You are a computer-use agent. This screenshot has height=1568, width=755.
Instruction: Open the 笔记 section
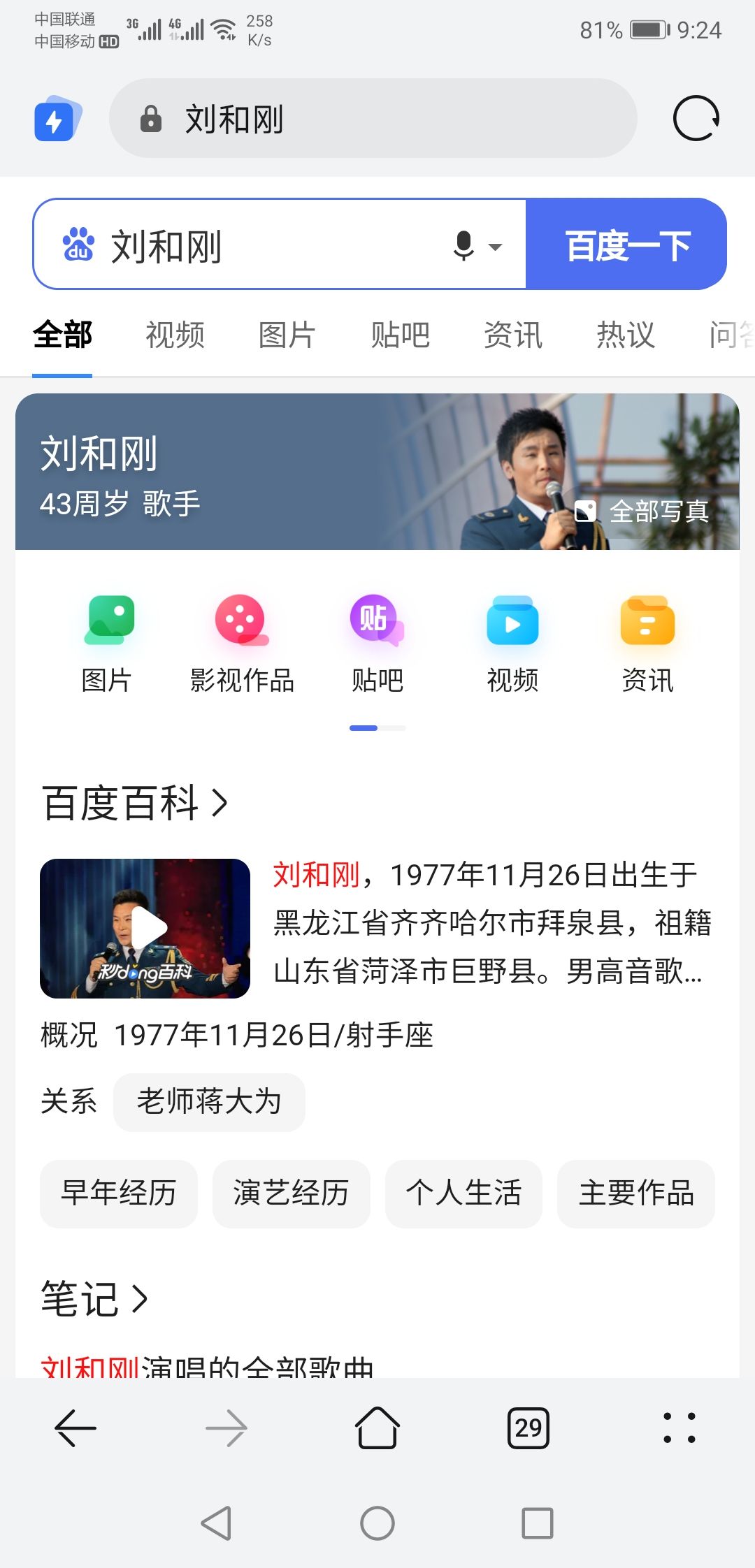pos(94,1299)
